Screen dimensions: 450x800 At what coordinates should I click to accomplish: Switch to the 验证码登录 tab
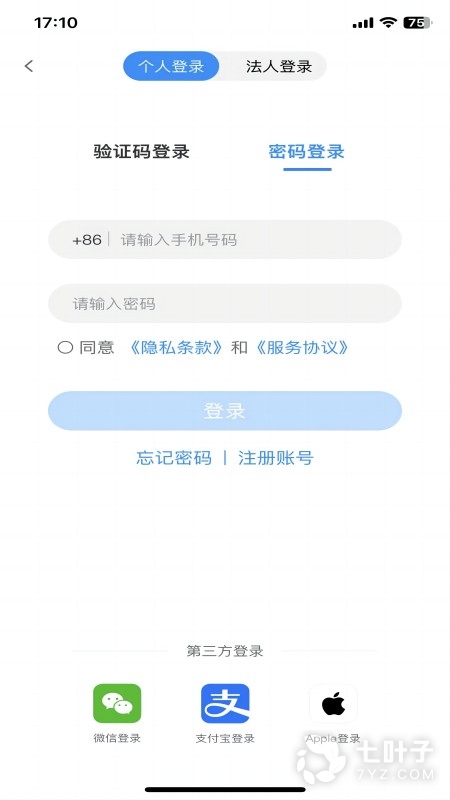click(x=141, y=152)
